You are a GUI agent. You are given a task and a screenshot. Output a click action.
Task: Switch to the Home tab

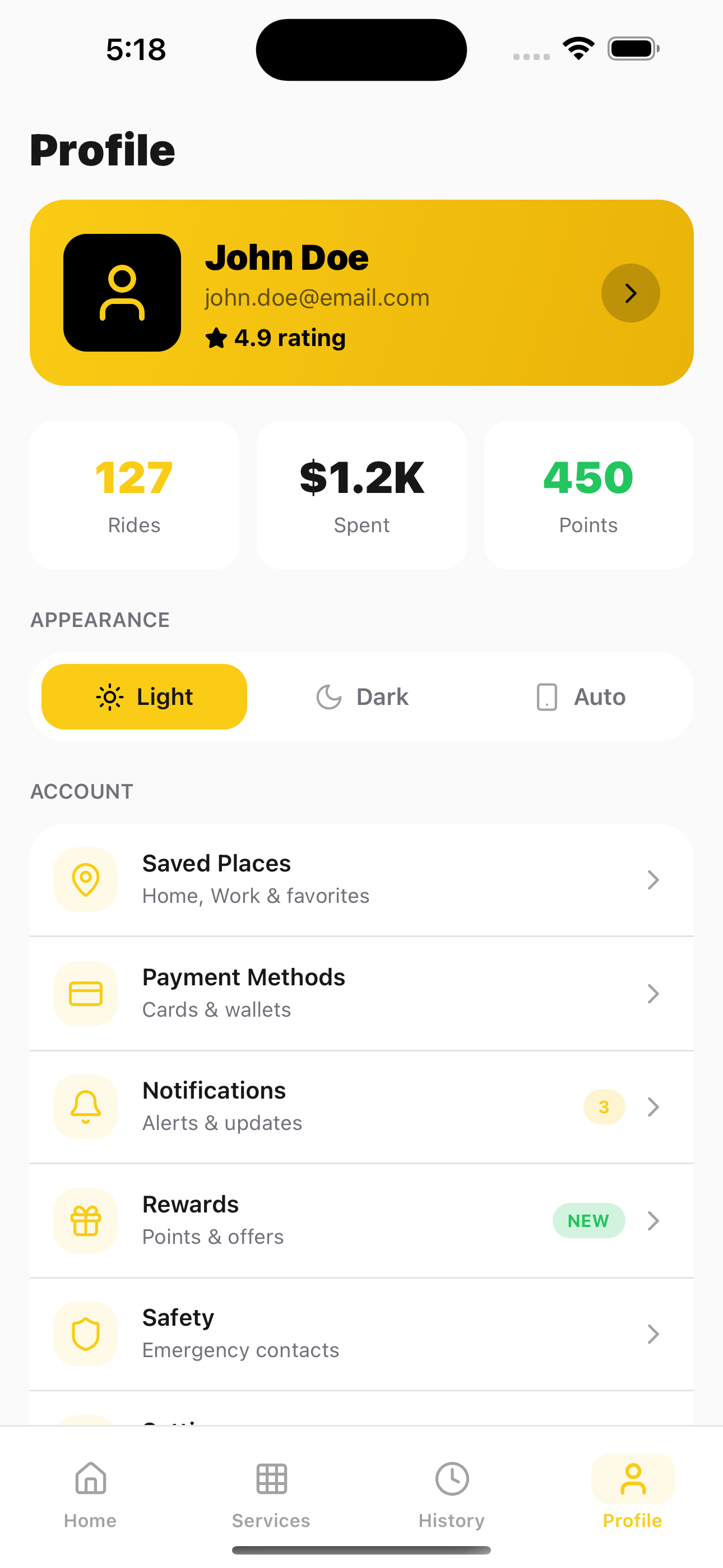pyautogui.click(x=90, y=1497)
